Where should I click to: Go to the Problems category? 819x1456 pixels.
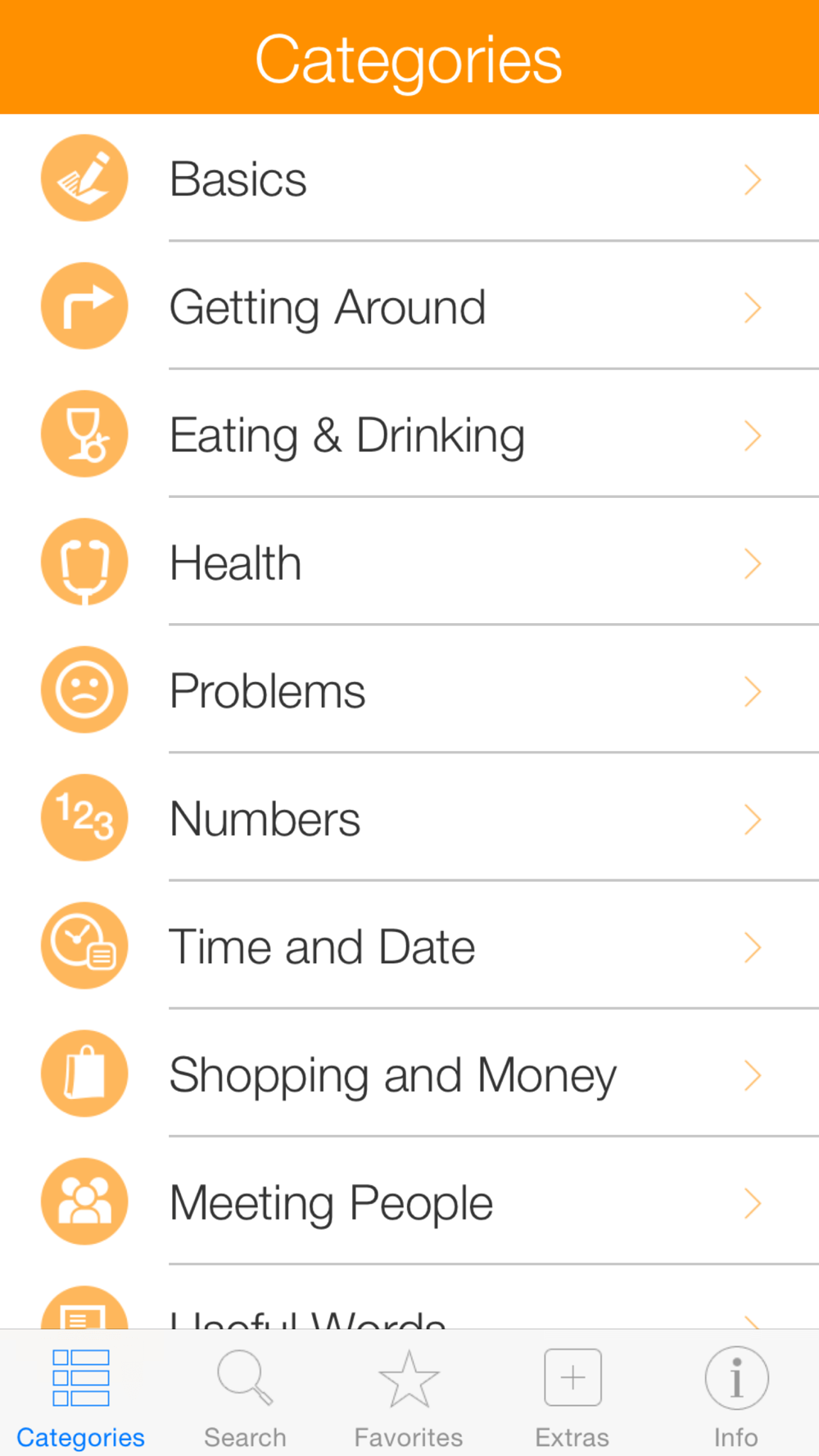coord(409,690)
